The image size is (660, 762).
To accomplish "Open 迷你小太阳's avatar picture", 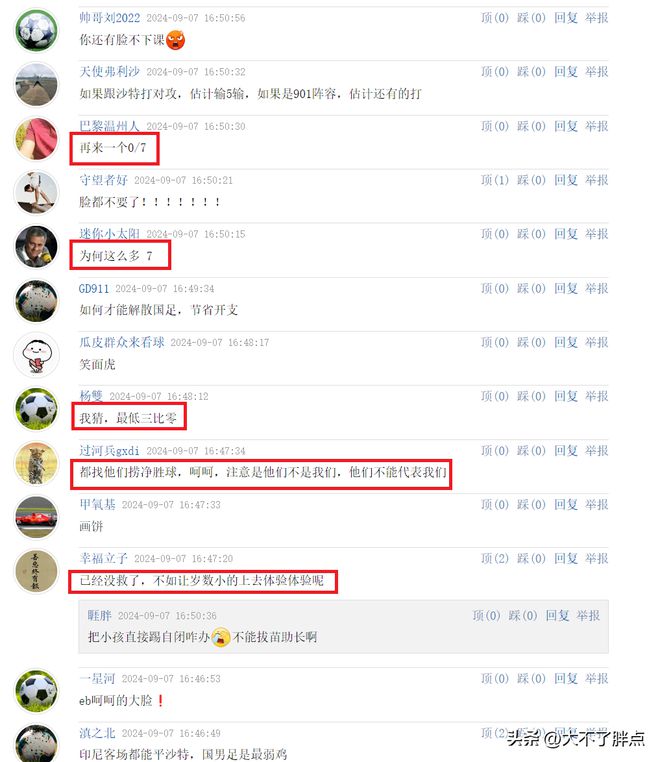I will [x=36, y=247].
